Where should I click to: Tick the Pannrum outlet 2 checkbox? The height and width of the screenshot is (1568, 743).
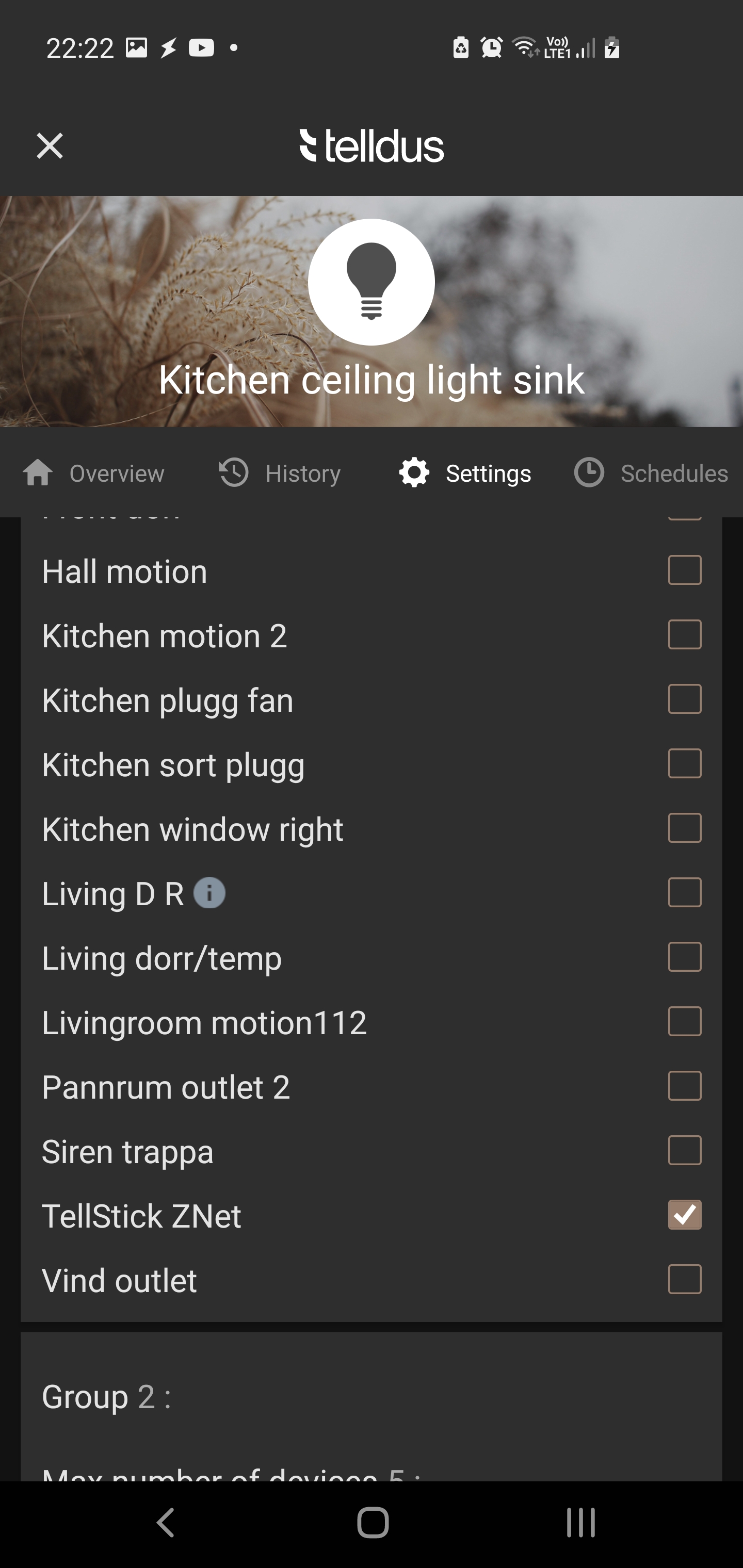pyautogui.click(x=685, y=1087)
